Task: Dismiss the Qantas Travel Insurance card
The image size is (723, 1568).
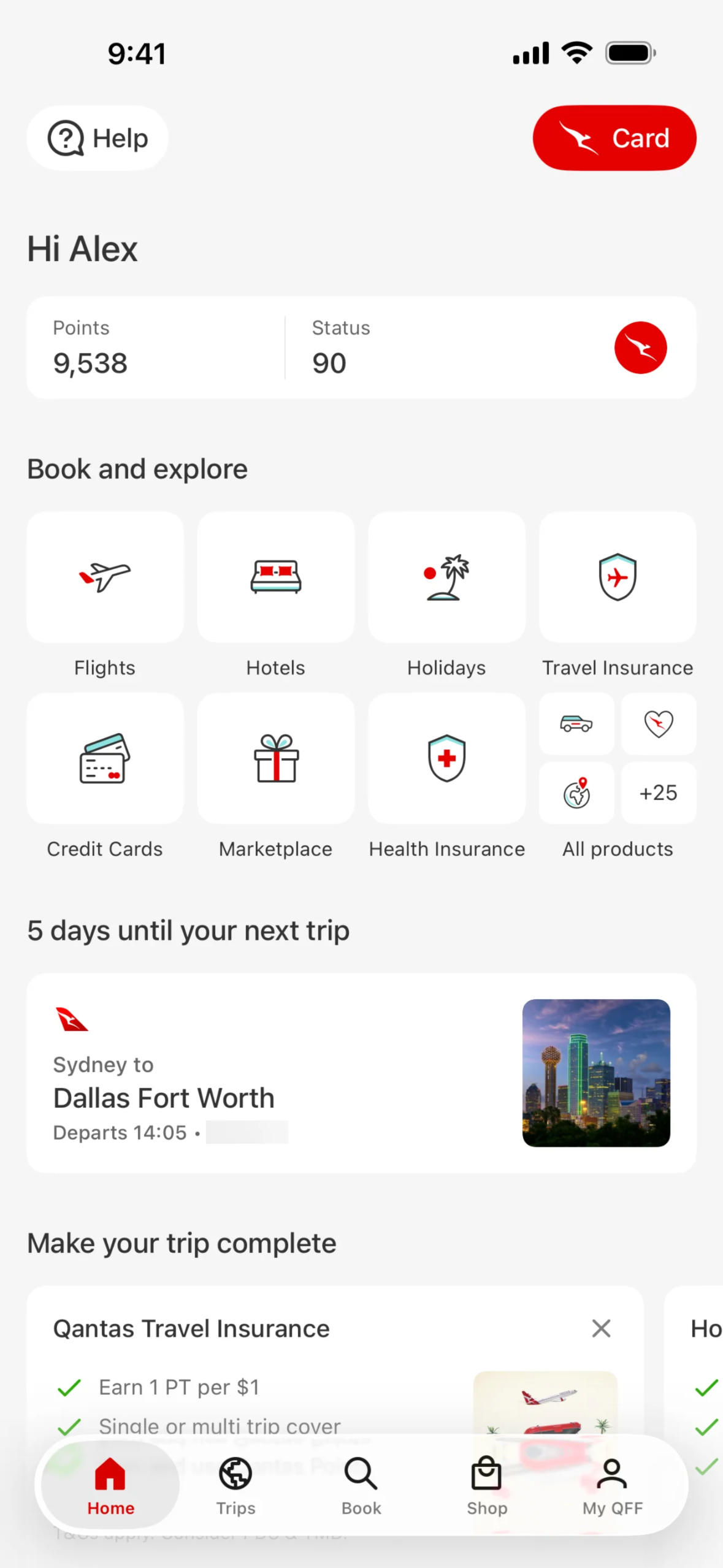Action: 601,1328
